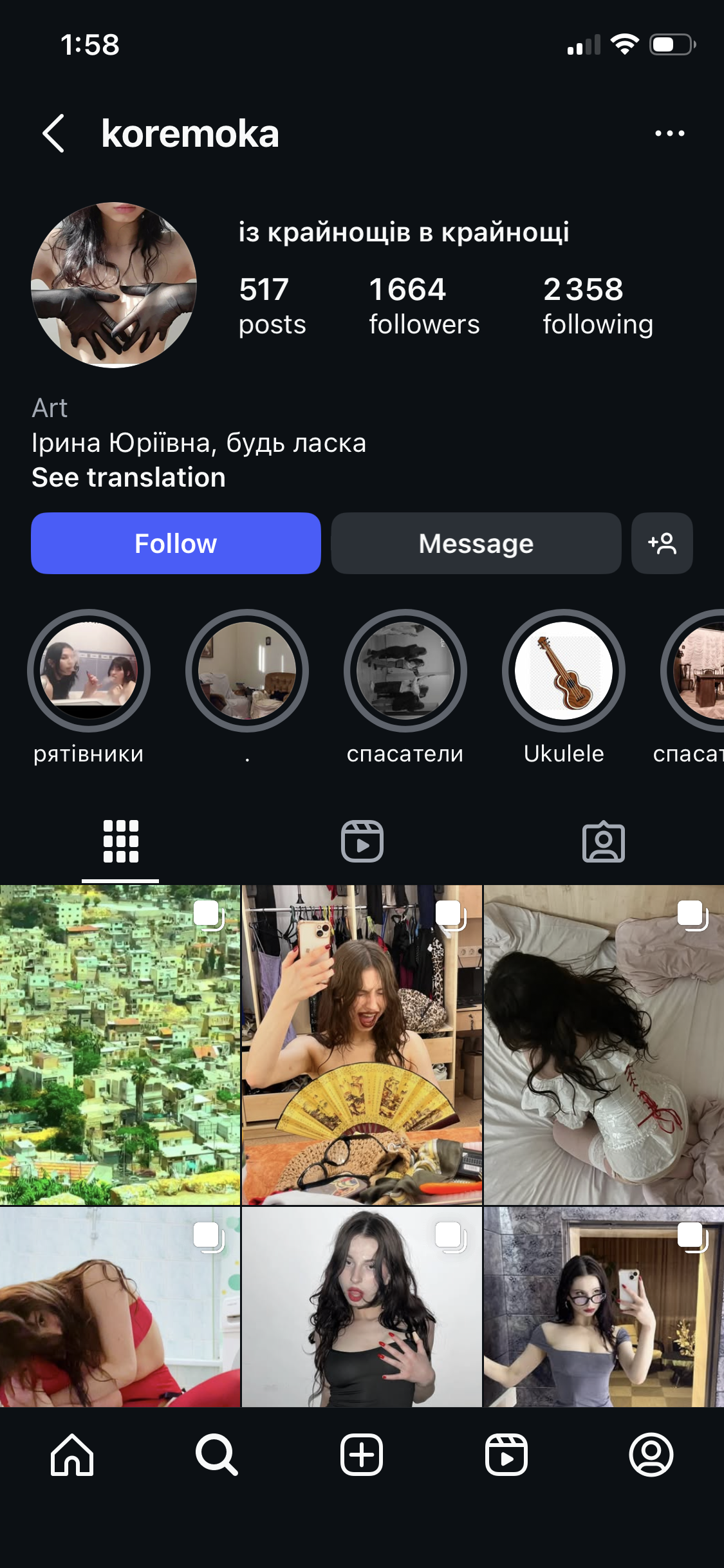Switch to the tagged photos tab
Screen dimensions: 724x1568
(x=603, y=841)
